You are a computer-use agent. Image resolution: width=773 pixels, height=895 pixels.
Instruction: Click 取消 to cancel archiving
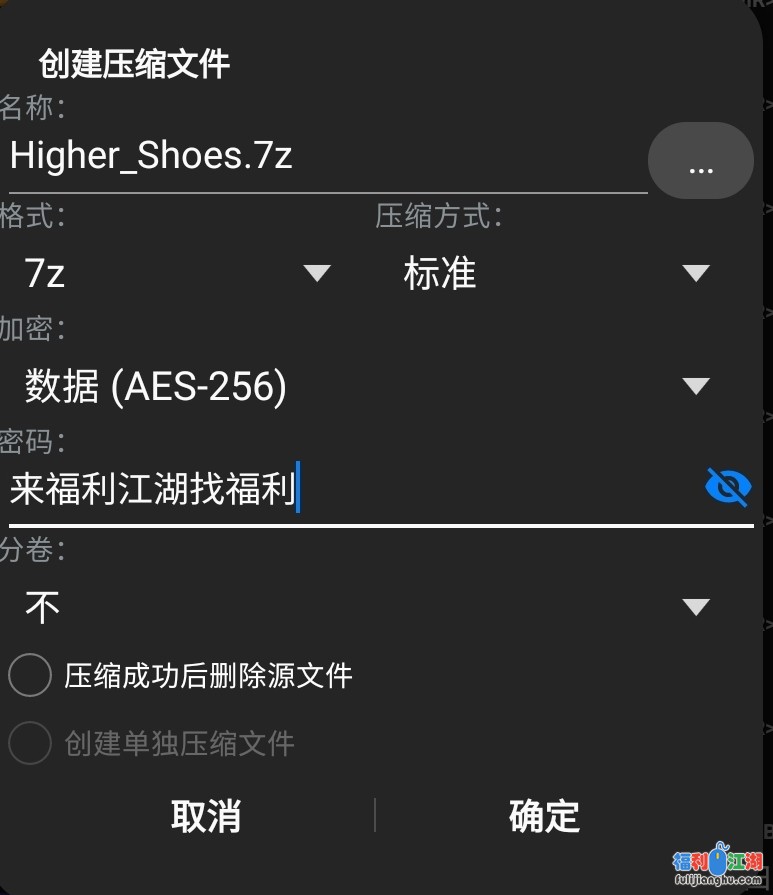pos(207,817)
